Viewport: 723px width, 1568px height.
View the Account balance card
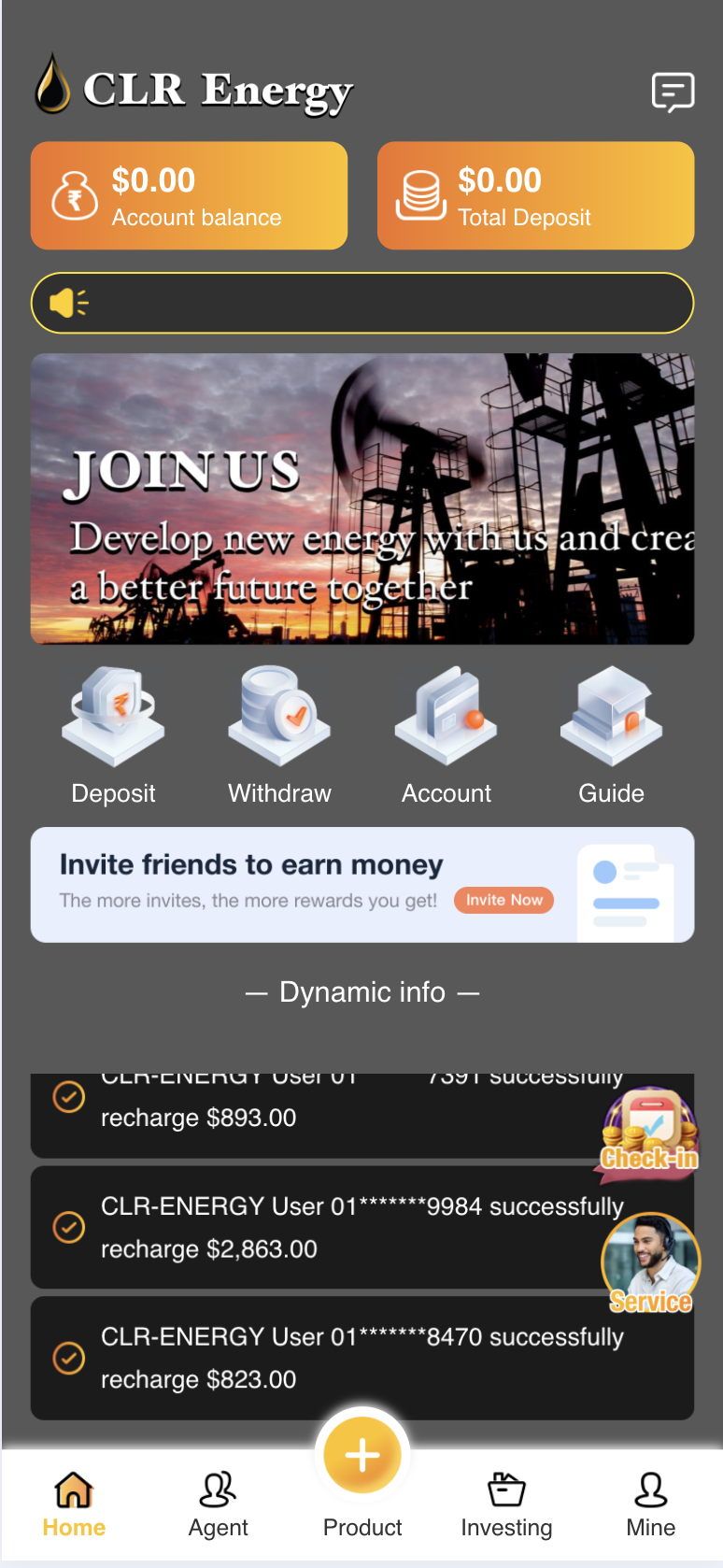coord(189,196)
